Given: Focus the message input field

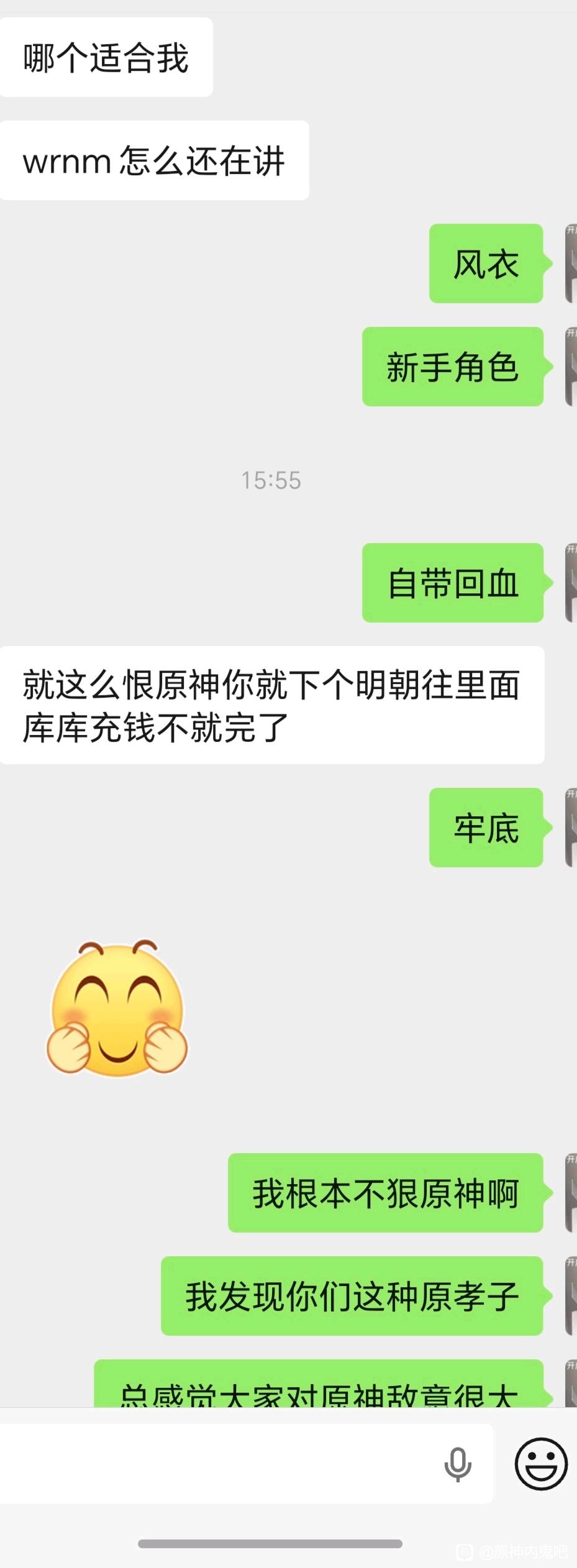Looking at the screenshot, I should [217, 1464].
